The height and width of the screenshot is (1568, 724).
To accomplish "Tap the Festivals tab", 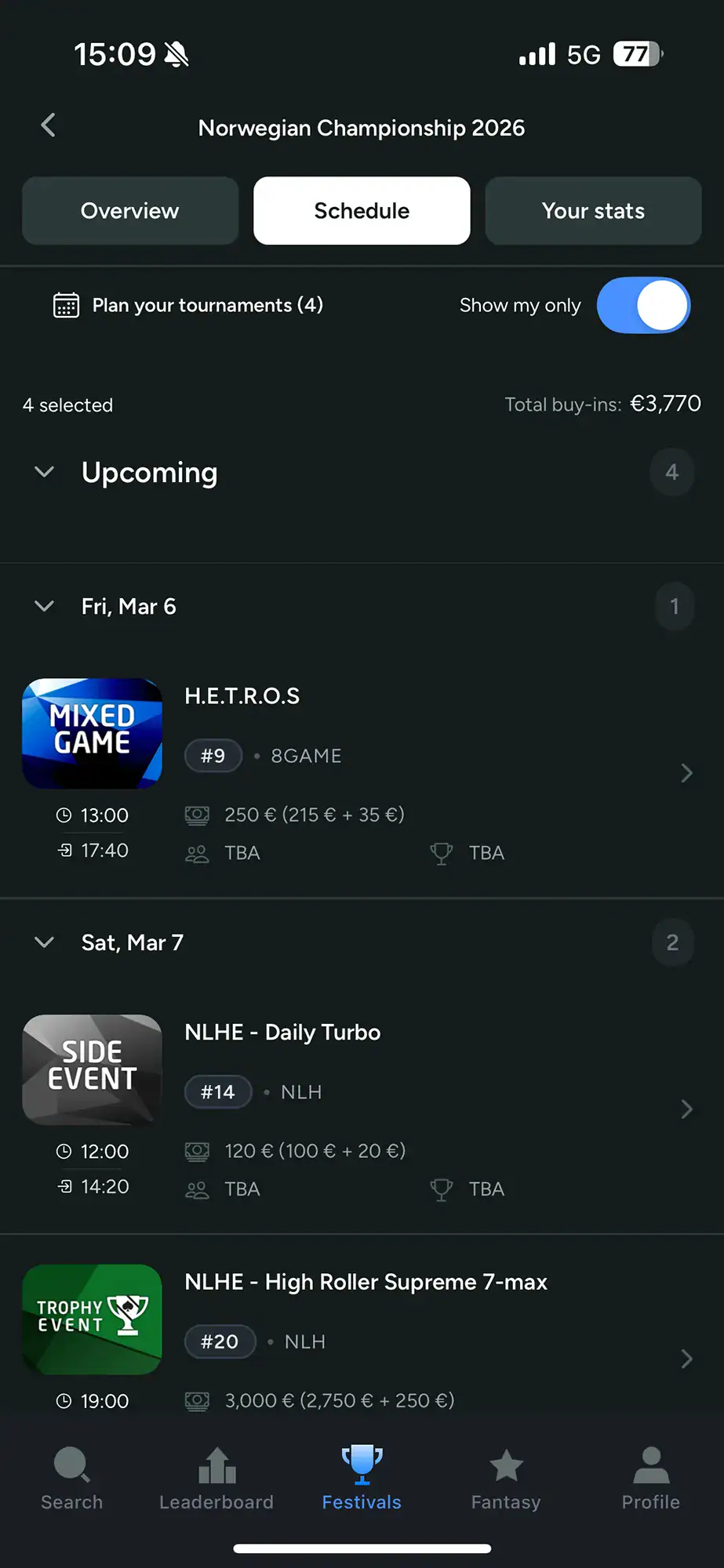I will click(362, 1479).
